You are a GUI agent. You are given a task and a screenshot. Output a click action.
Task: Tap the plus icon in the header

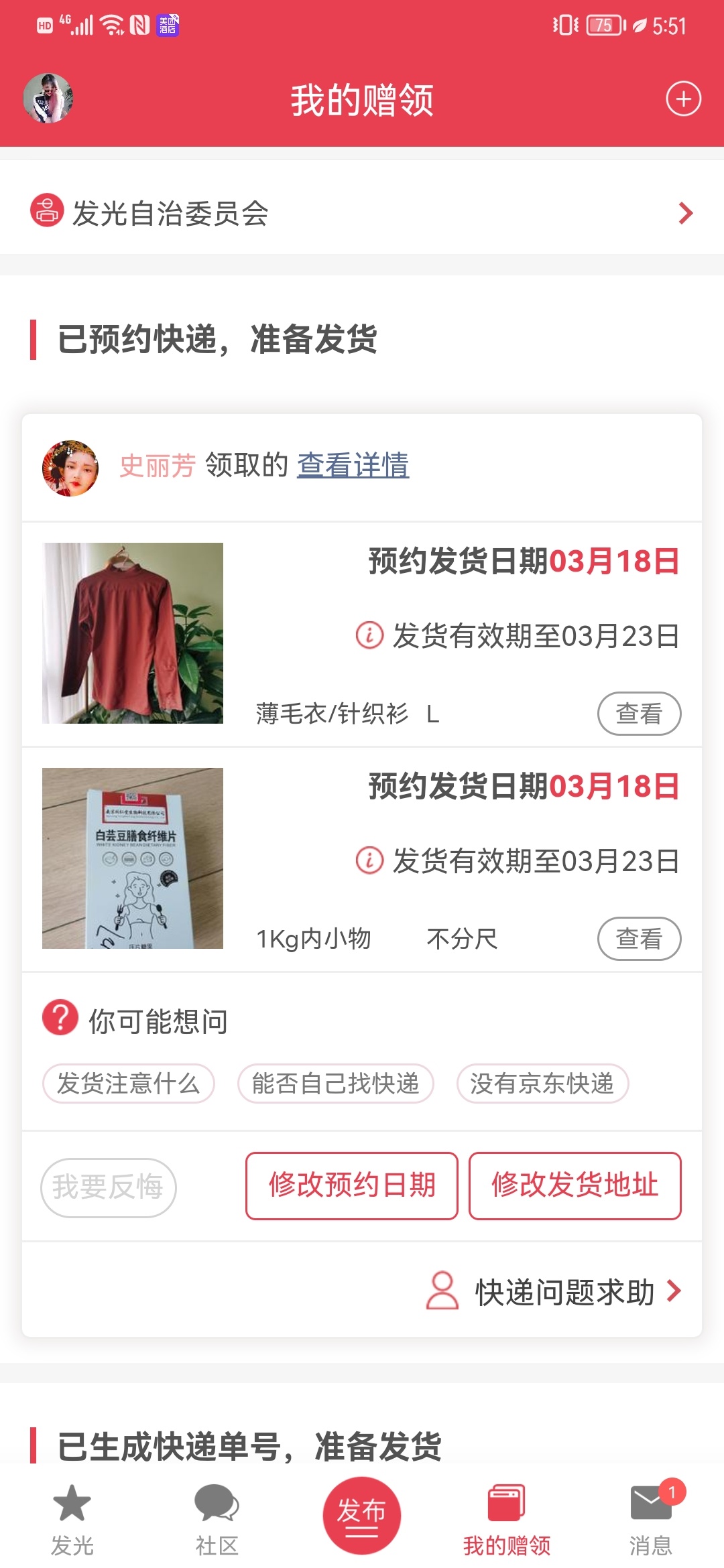coord(683,99)
